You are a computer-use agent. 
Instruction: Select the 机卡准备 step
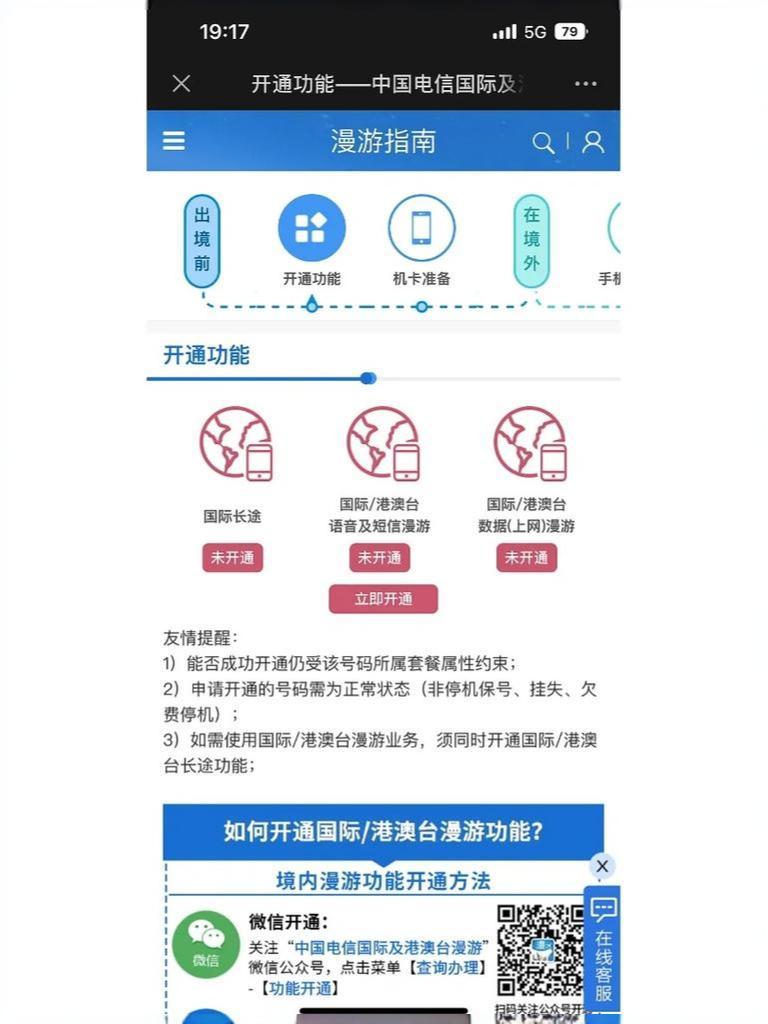point(421,229)
